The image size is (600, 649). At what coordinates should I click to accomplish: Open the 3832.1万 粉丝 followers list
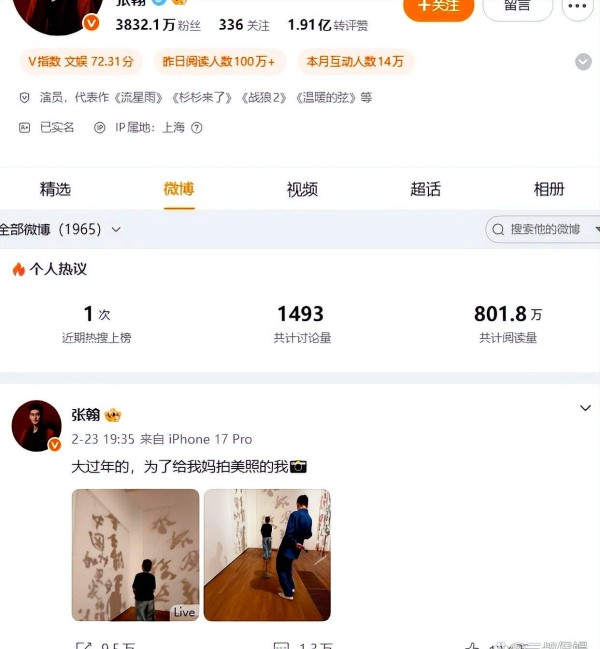point(158,25)
